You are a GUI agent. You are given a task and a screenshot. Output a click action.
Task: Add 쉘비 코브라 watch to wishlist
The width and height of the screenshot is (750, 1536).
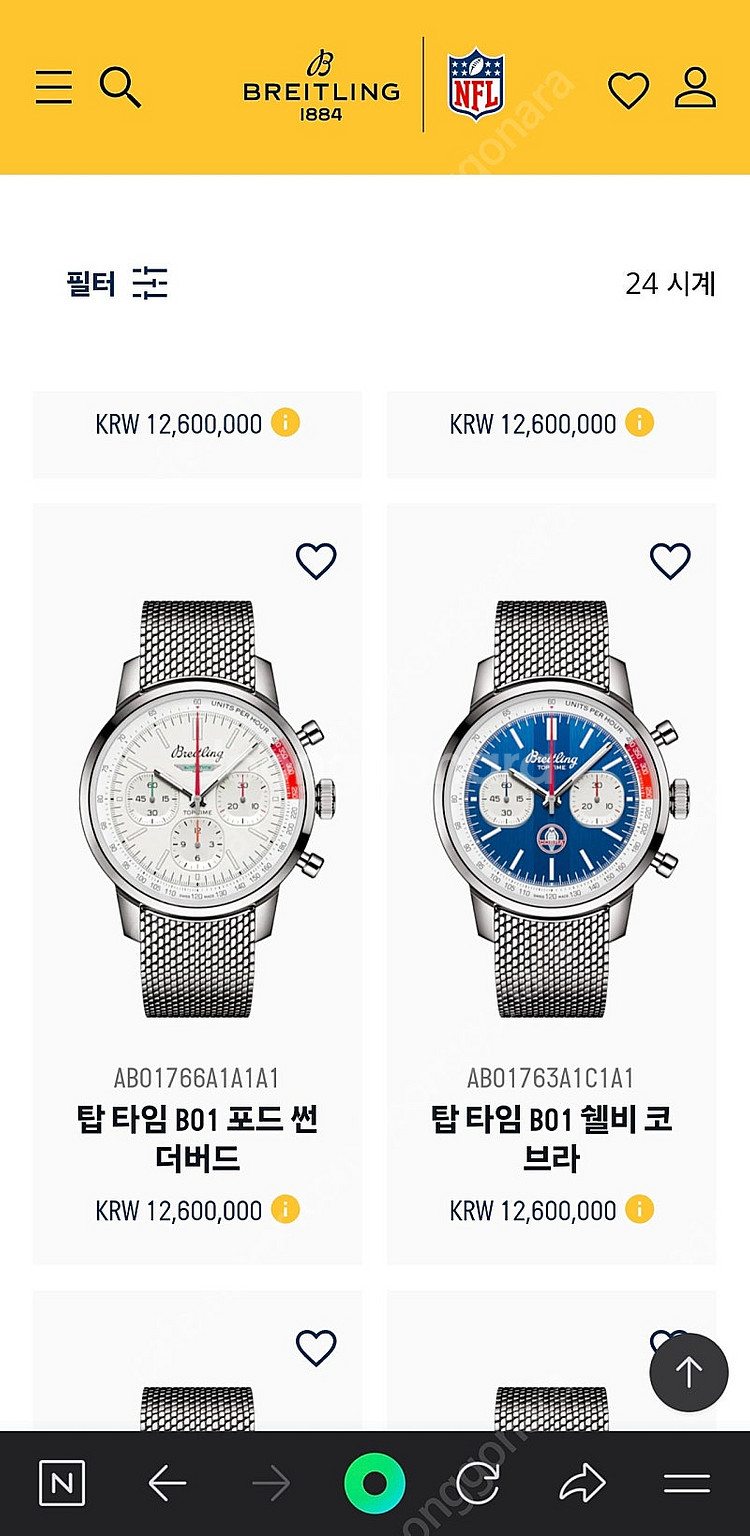670,561
